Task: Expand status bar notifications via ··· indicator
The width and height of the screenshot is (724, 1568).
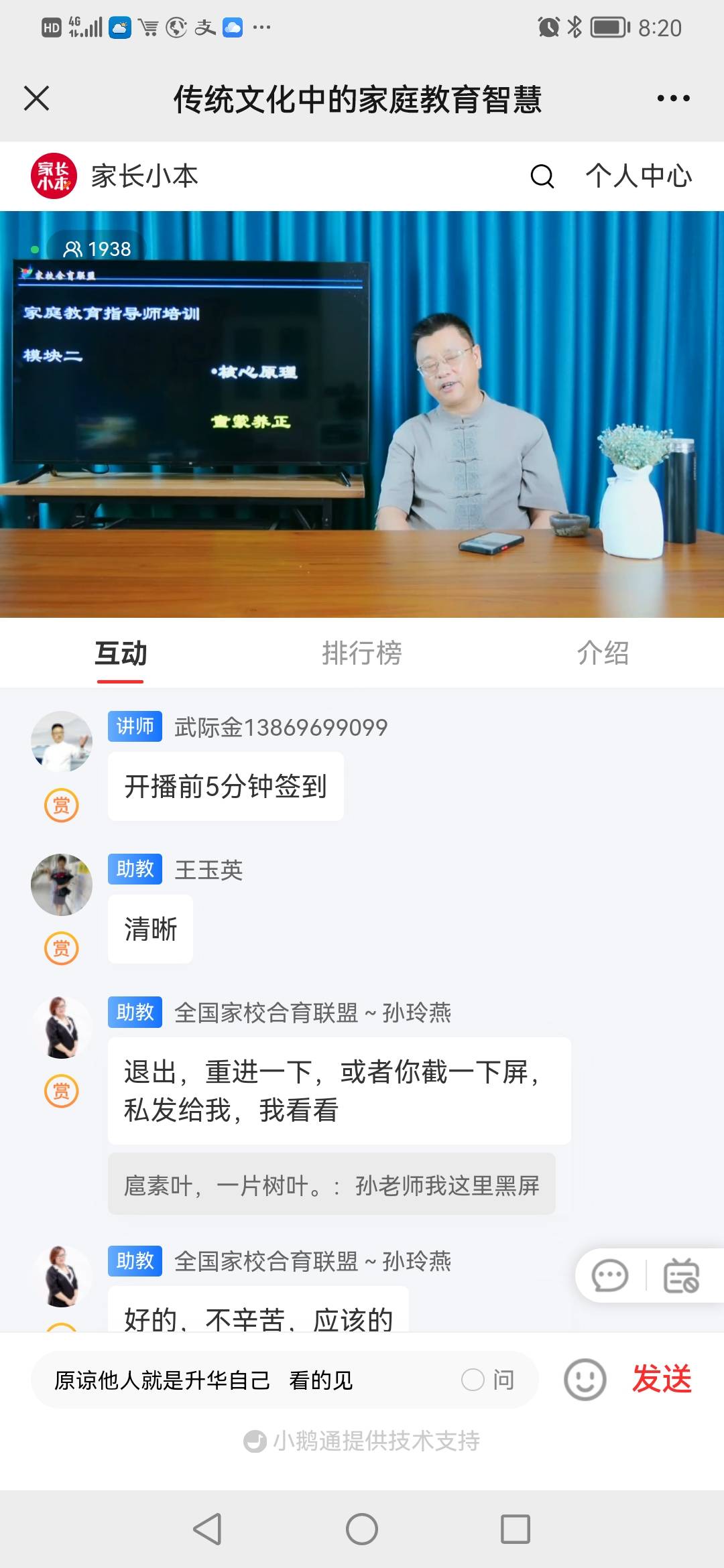Action: (x=263, y=27)
